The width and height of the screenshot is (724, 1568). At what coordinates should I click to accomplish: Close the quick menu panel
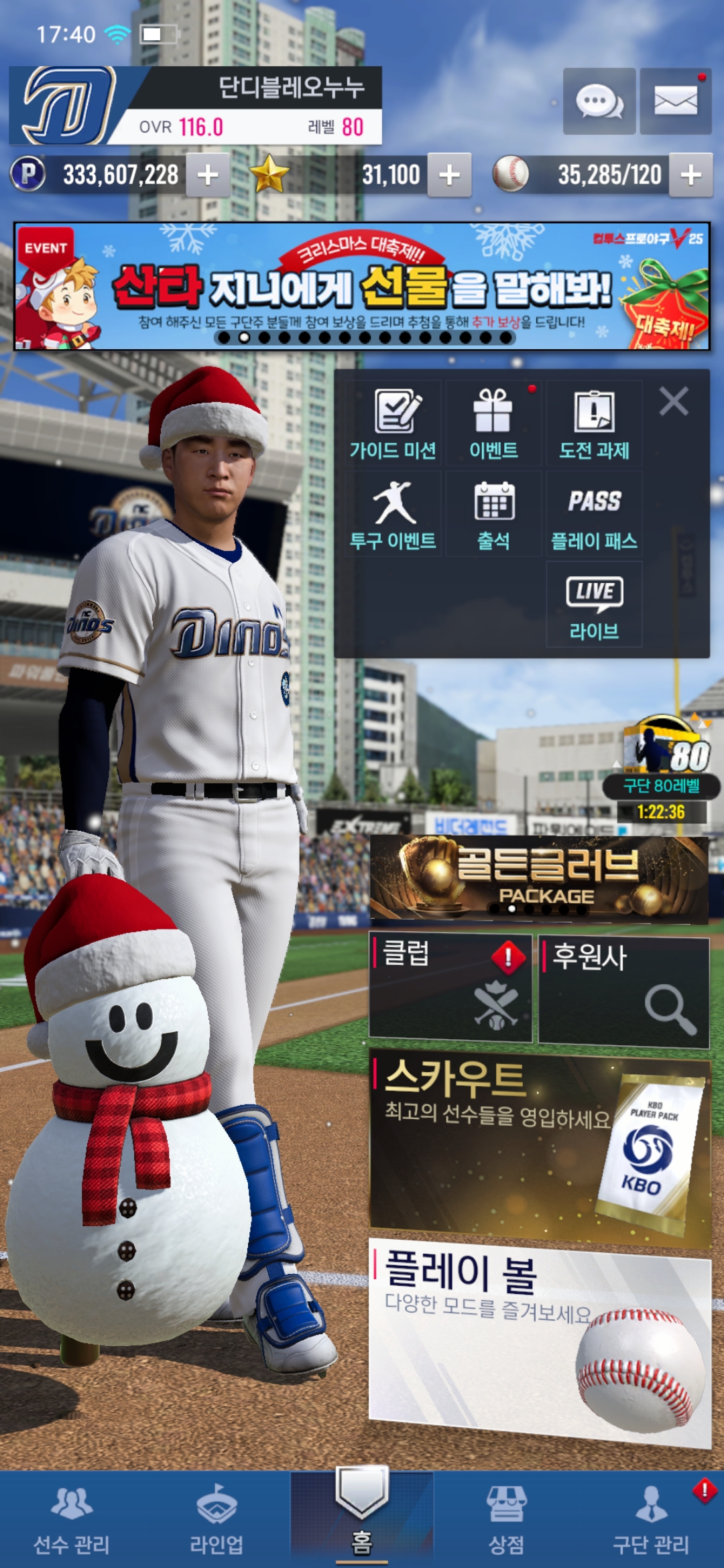pyautogui.click(x=674, y=402)
